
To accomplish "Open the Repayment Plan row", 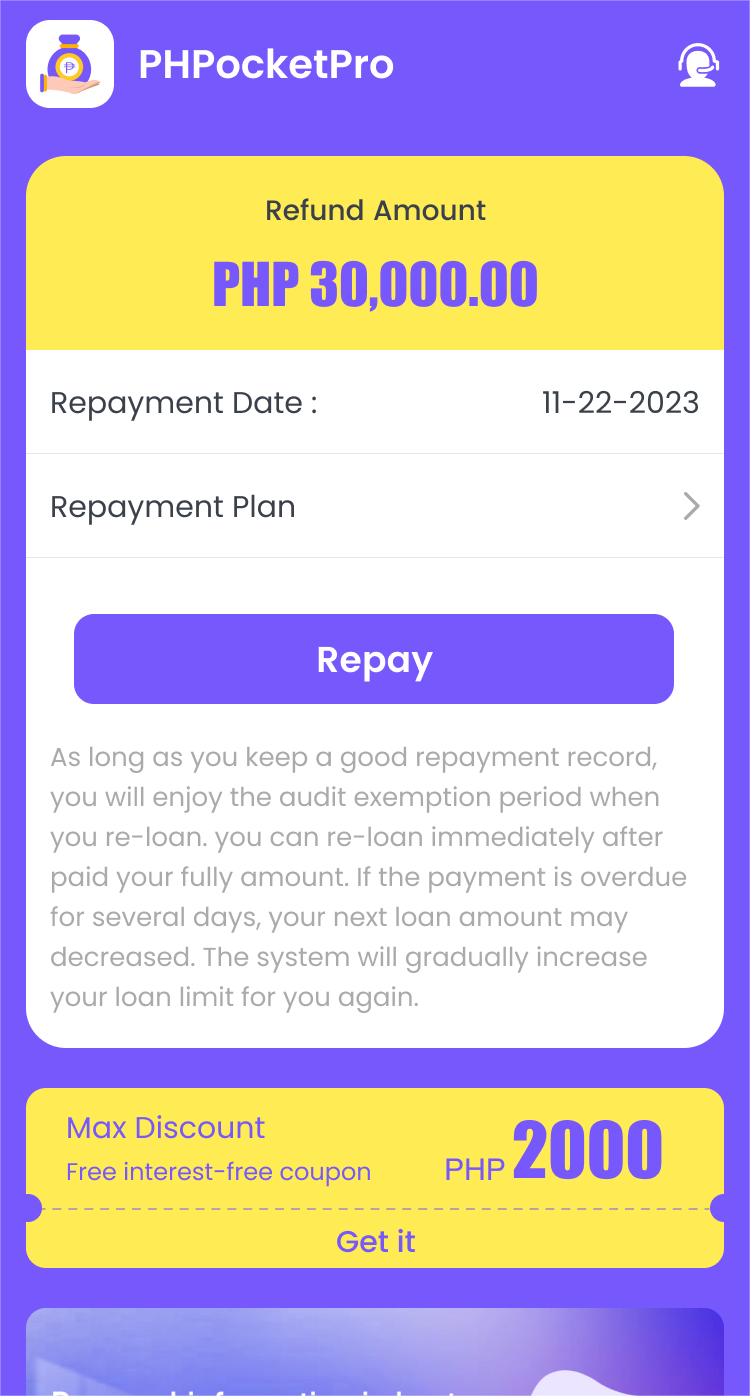I will [x=375, y=506].
